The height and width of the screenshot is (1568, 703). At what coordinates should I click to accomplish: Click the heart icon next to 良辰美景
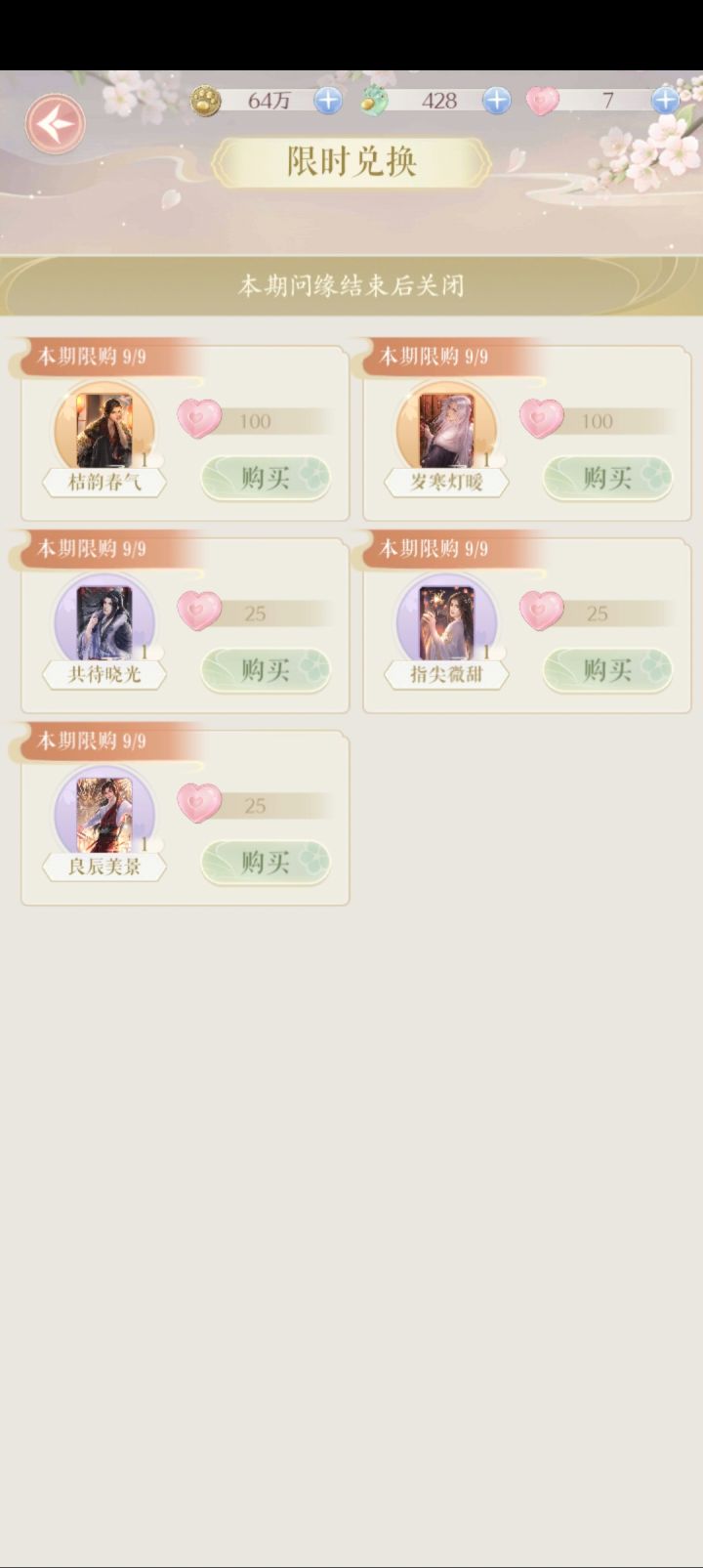[200, 802]
